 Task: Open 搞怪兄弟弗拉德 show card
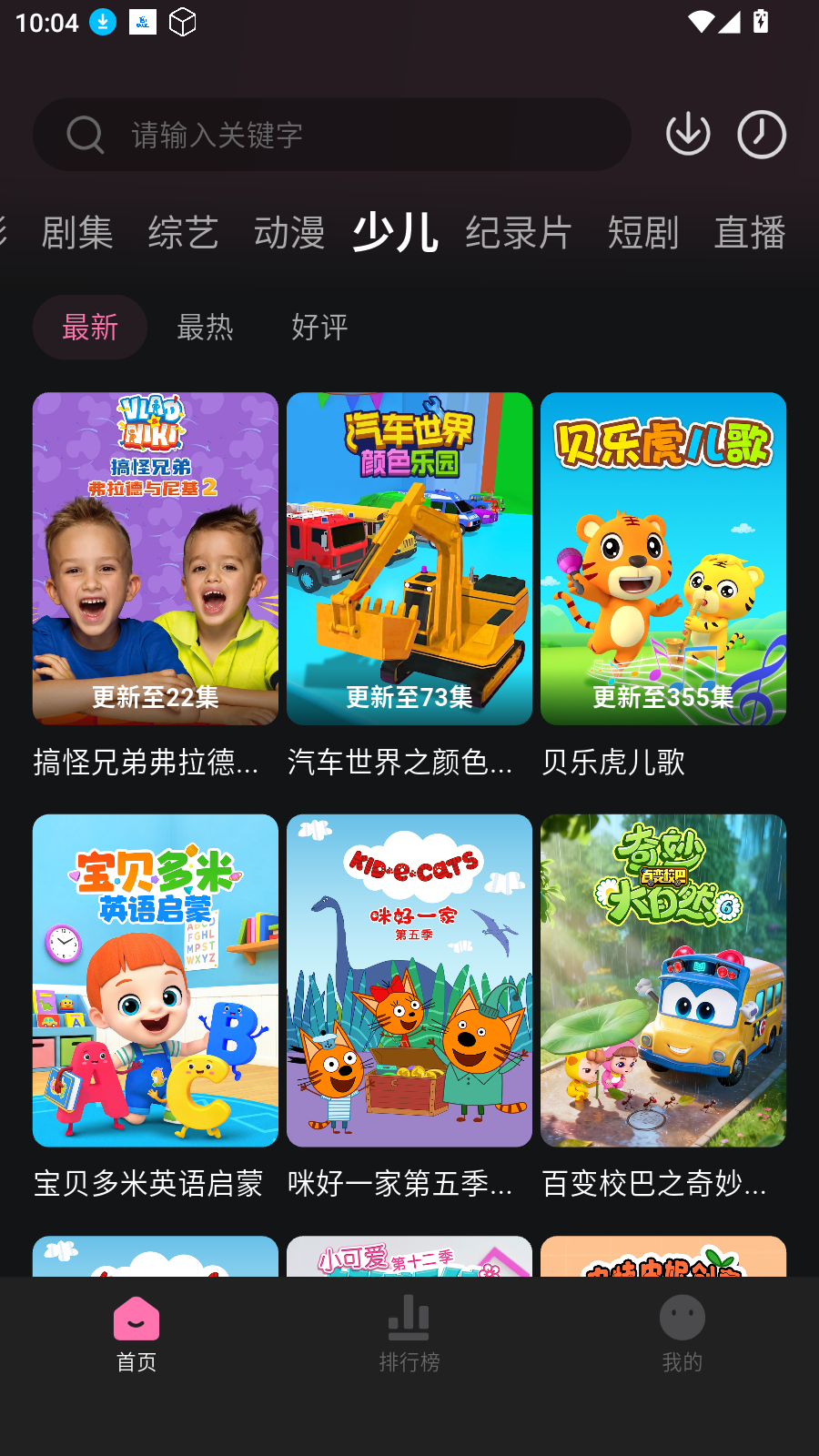click(x=156, y=559)
